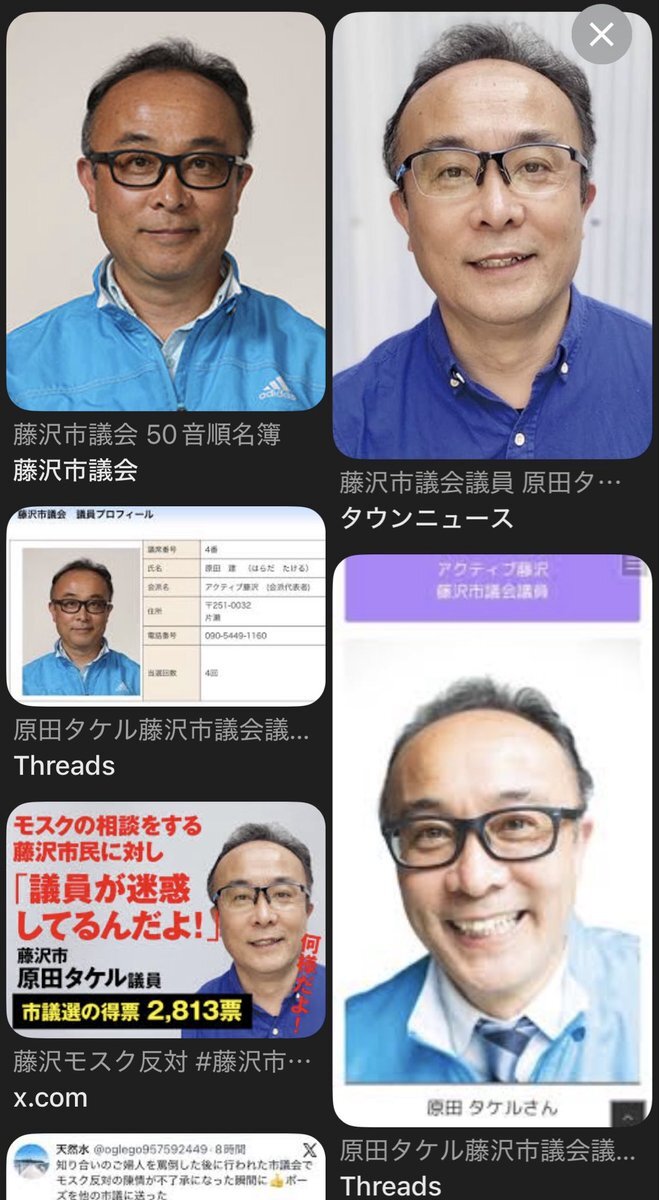The height and width of the screenshot is (1200, 659).
Task: Open the 藤沢モスク反対 image from x.com
Action: [x=166, y=920]
